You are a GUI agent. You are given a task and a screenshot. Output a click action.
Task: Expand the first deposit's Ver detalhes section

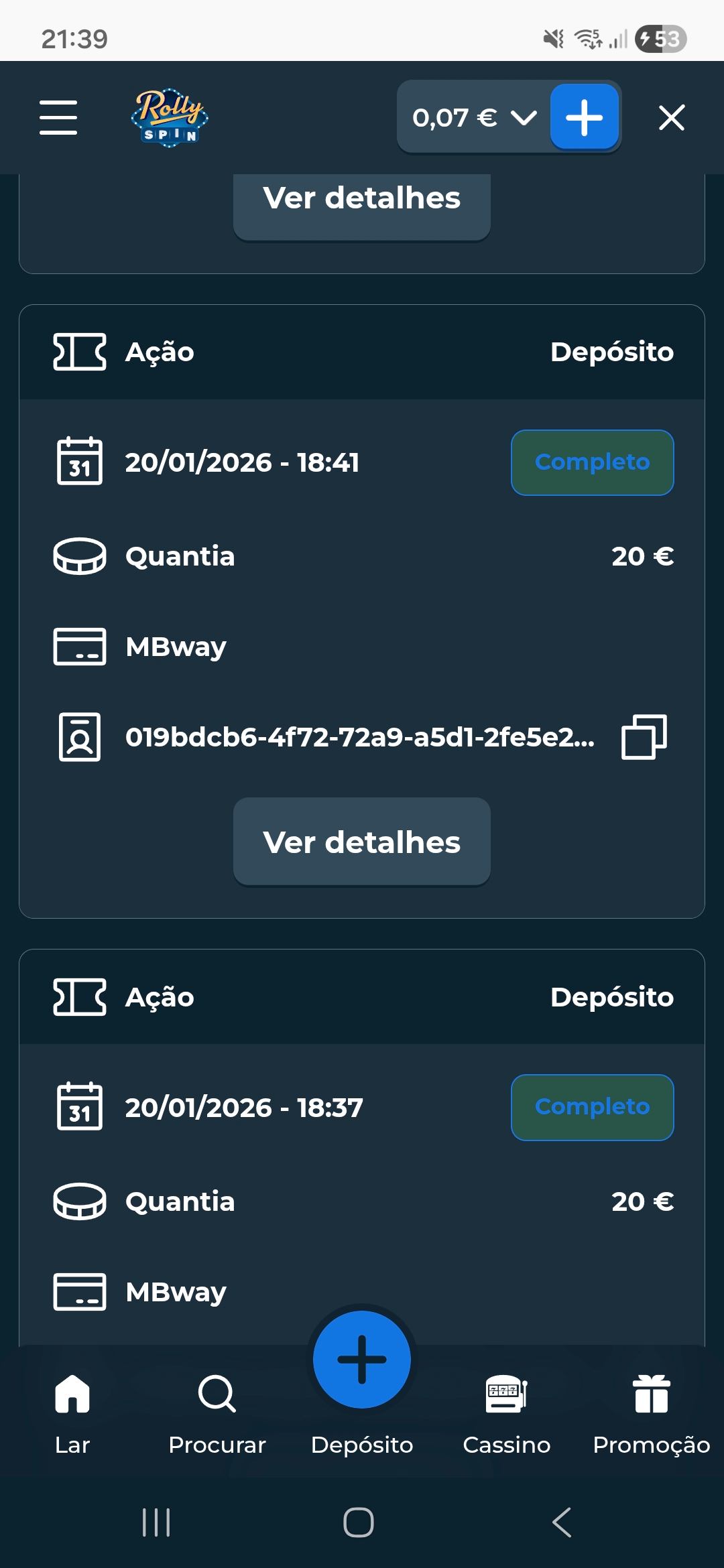coord(361,198)
